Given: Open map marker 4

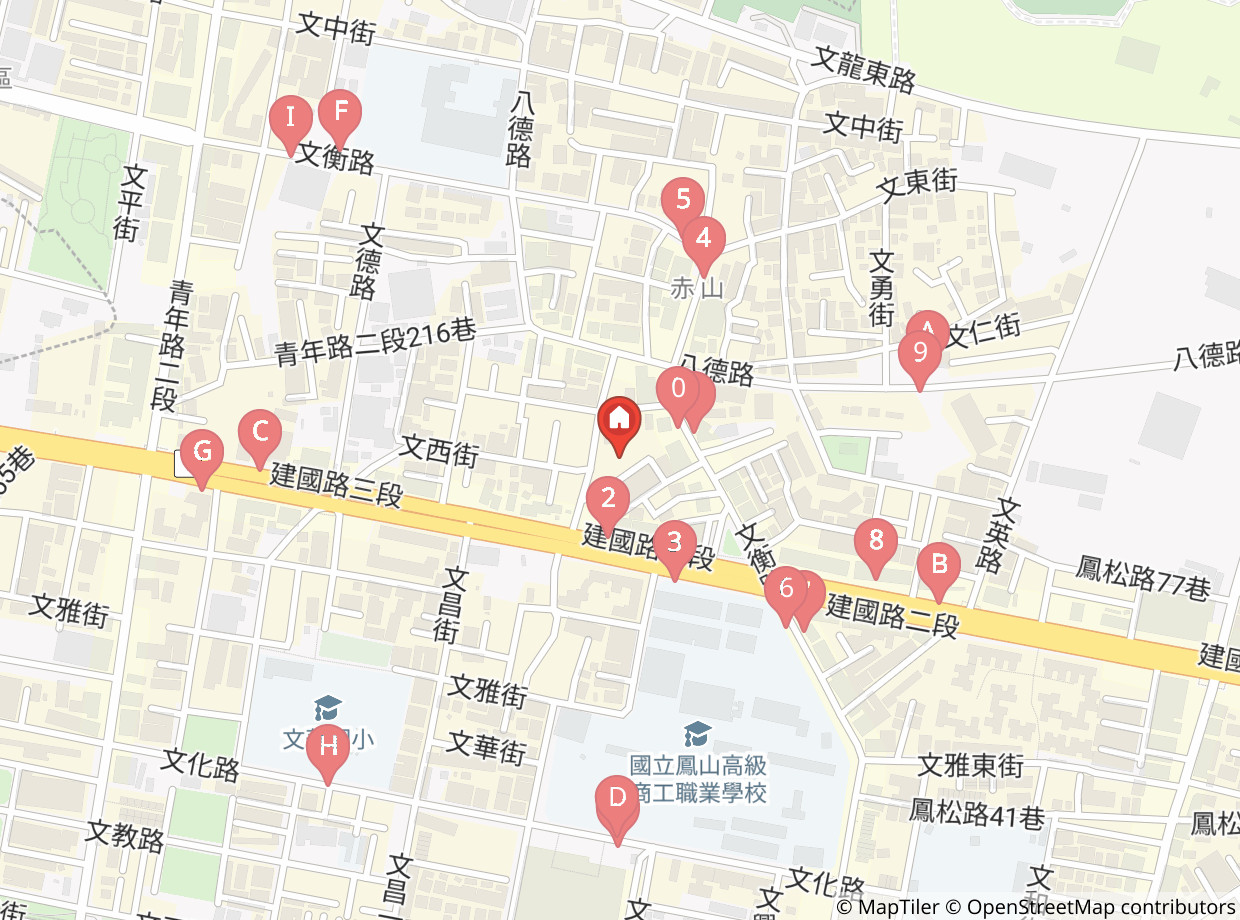Looking at the screenshot, I should [x=704, y=247].
